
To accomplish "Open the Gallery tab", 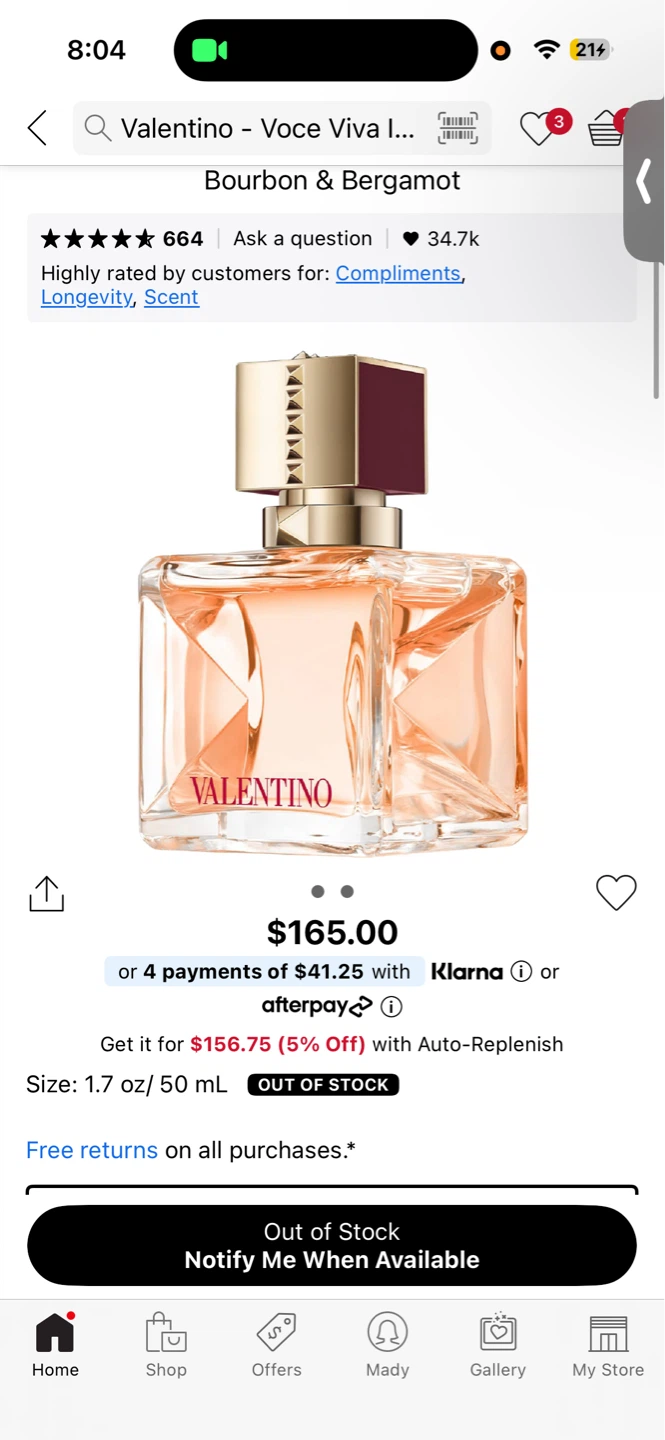I will point(498,1346).
